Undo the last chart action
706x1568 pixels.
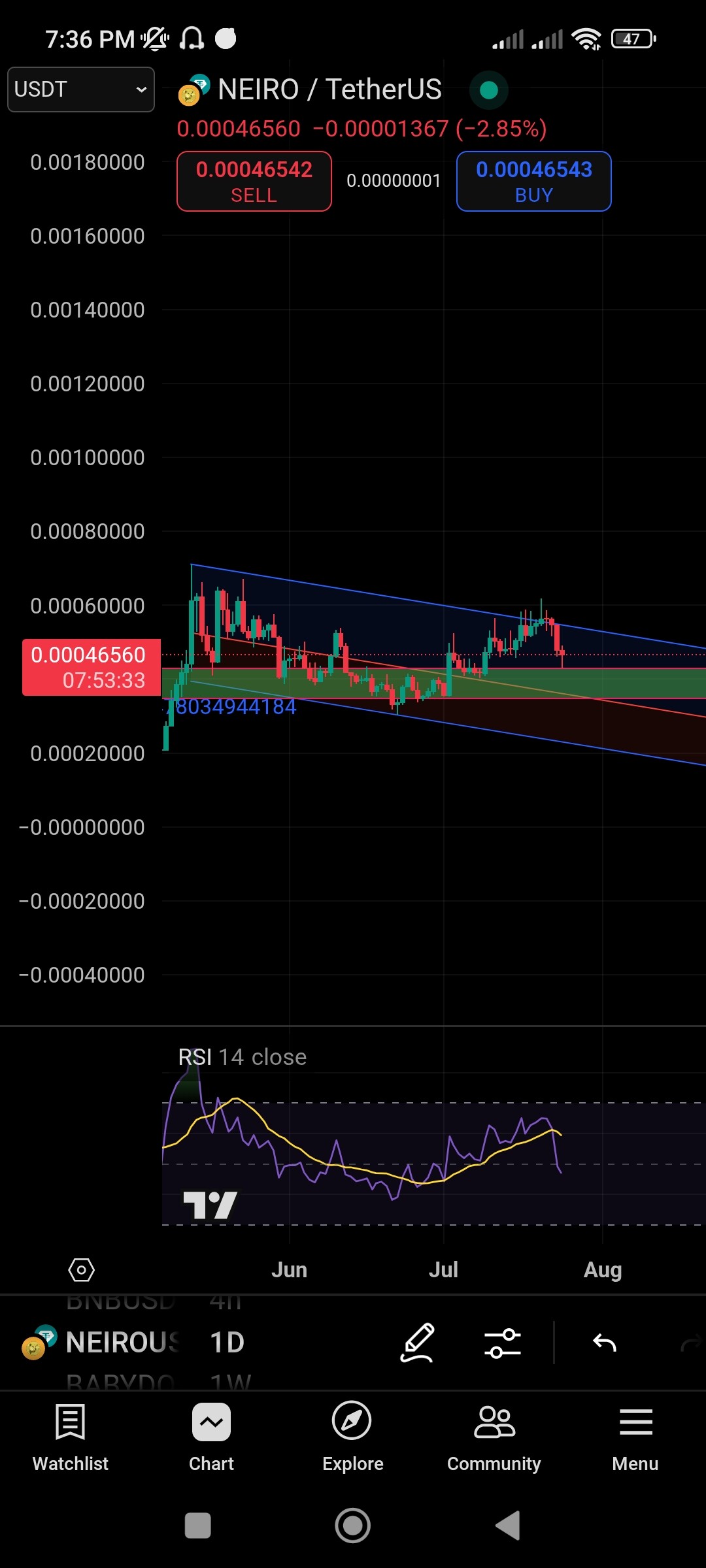click(x=605, y=1343)
